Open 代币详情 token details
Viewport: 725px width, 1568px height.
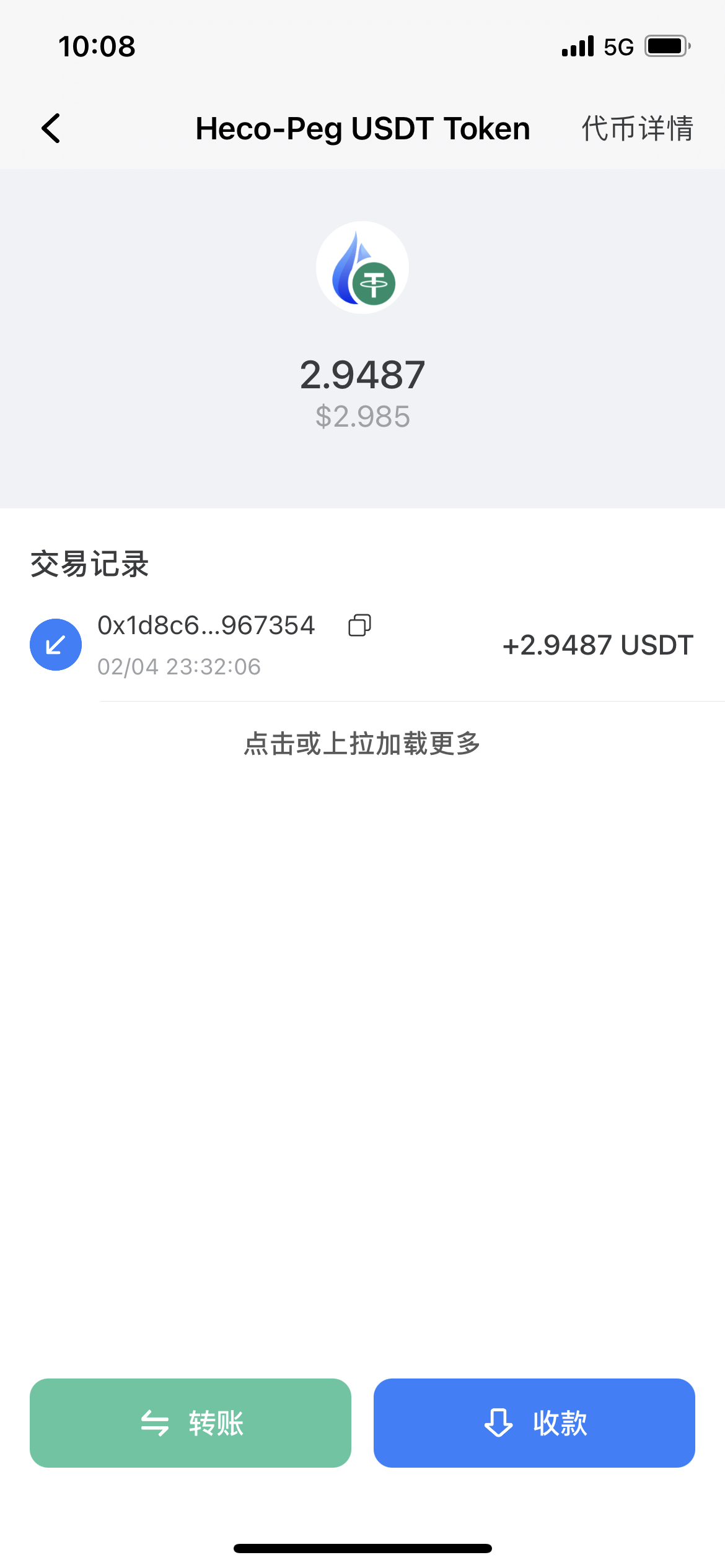636,128
